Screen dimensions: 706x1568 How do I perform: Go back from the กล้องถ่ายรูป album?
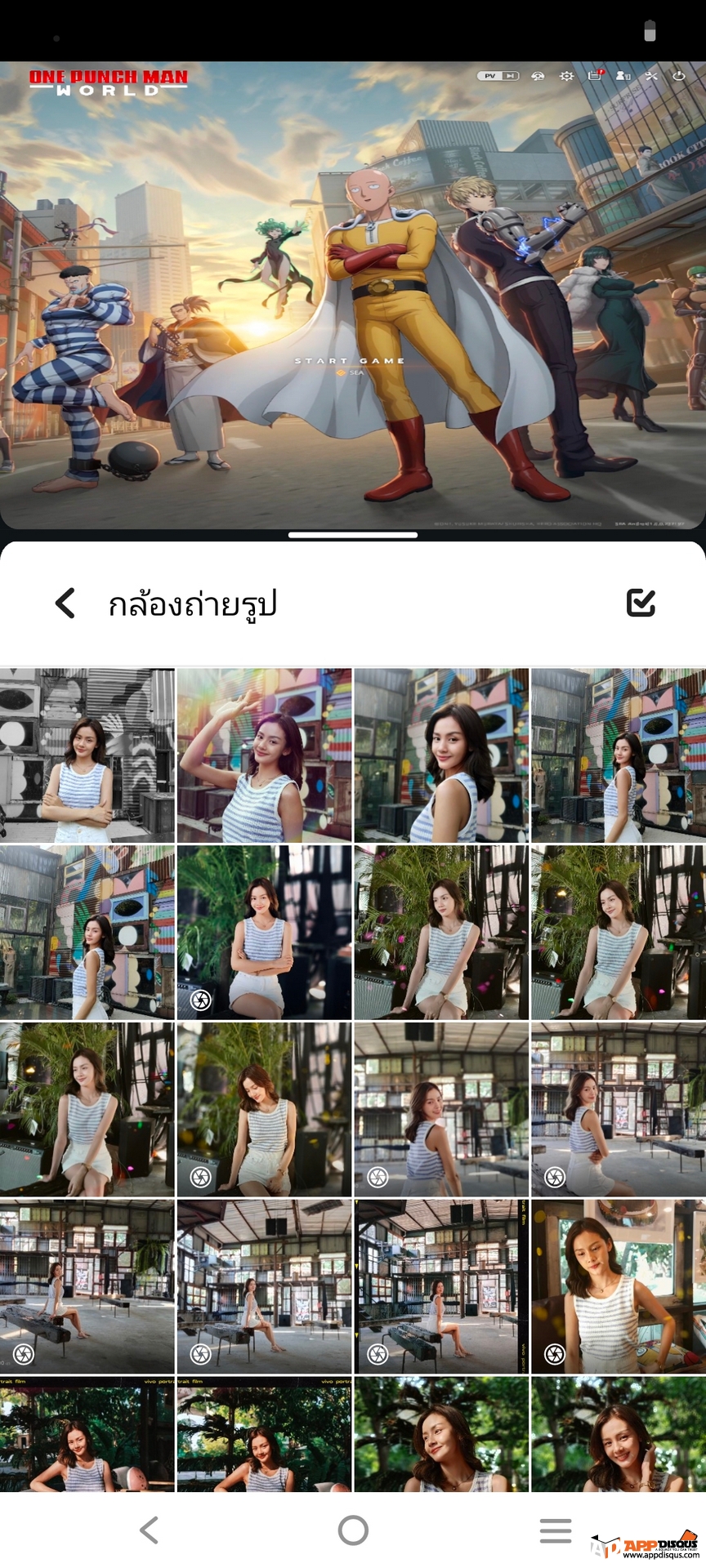tap(65, 604)
